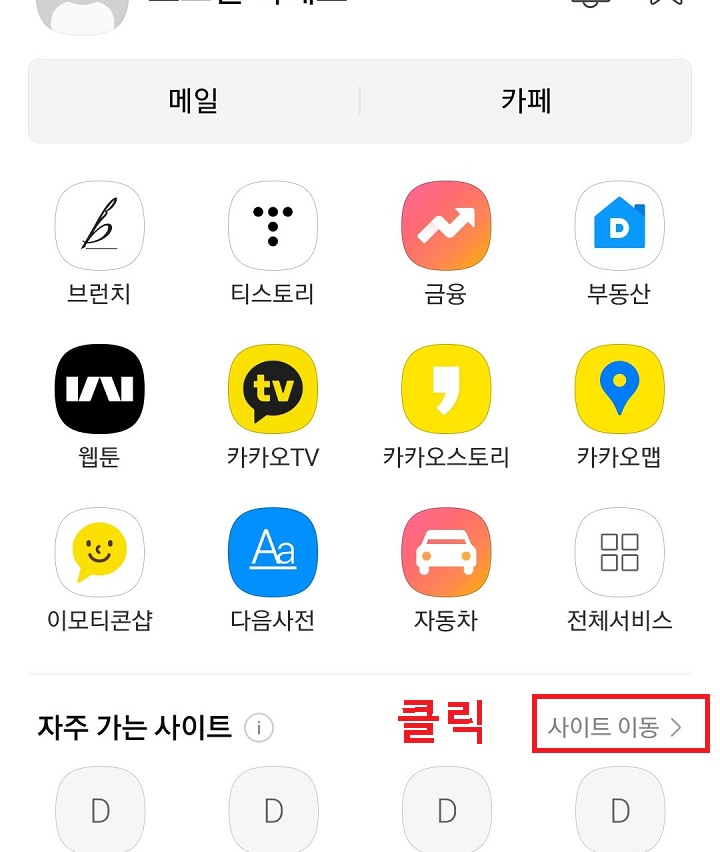Open the 자동차 service icon
Viewport: 720px width, 852px height.
(x=446, y=551)
